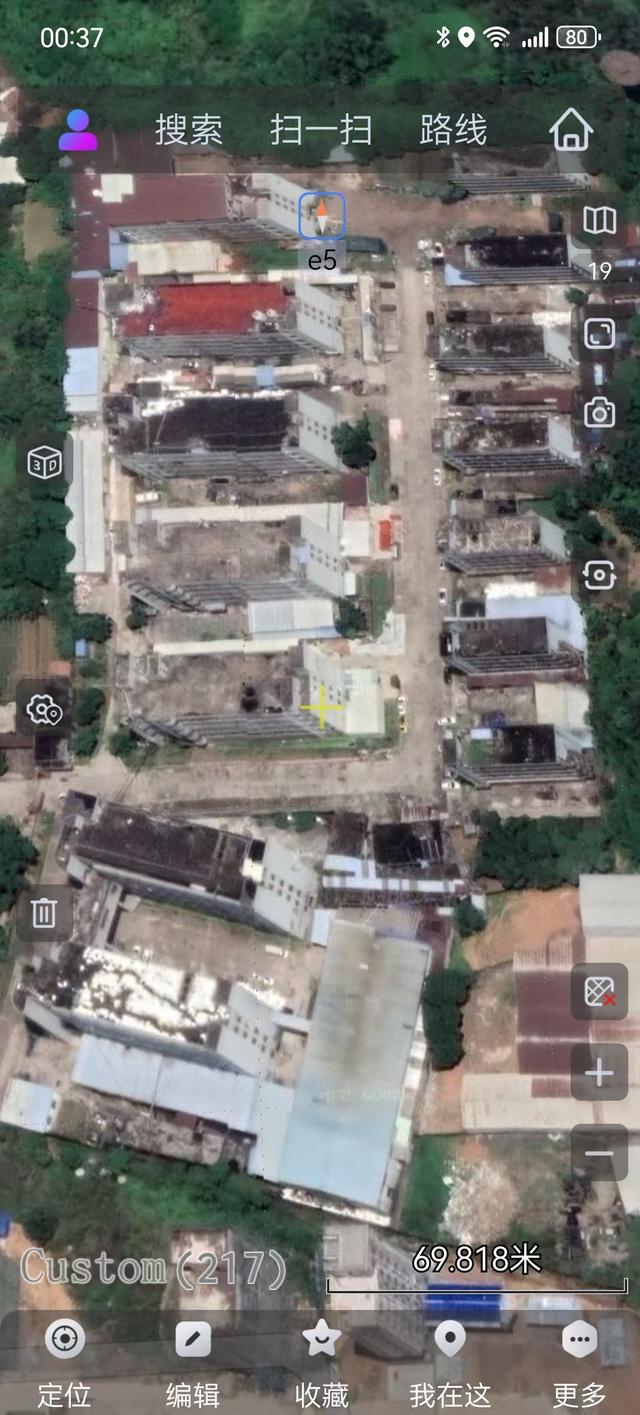
Task: Tap the trash delete icon
Action: pos(44,912)
